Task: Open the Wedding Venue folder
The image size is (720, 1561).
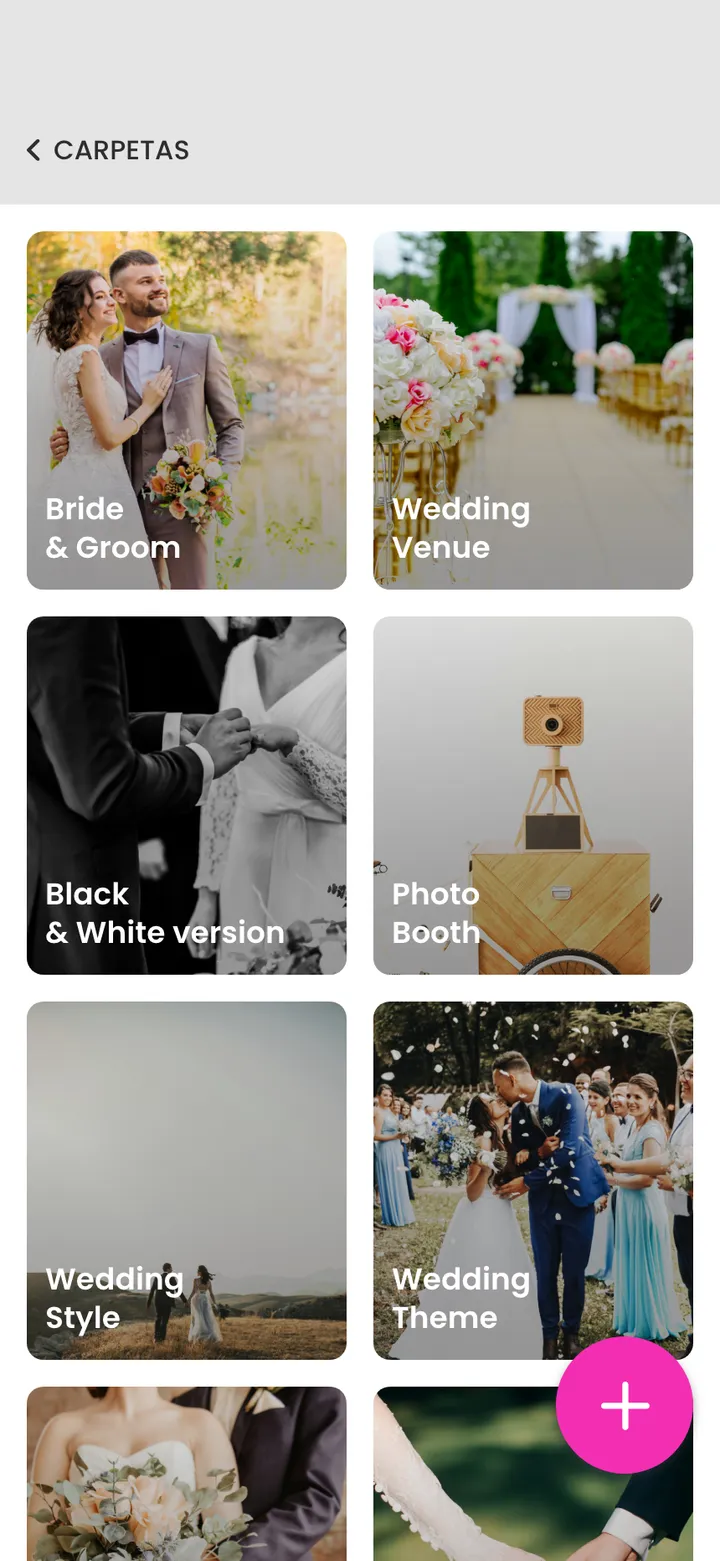Action: 533,410
